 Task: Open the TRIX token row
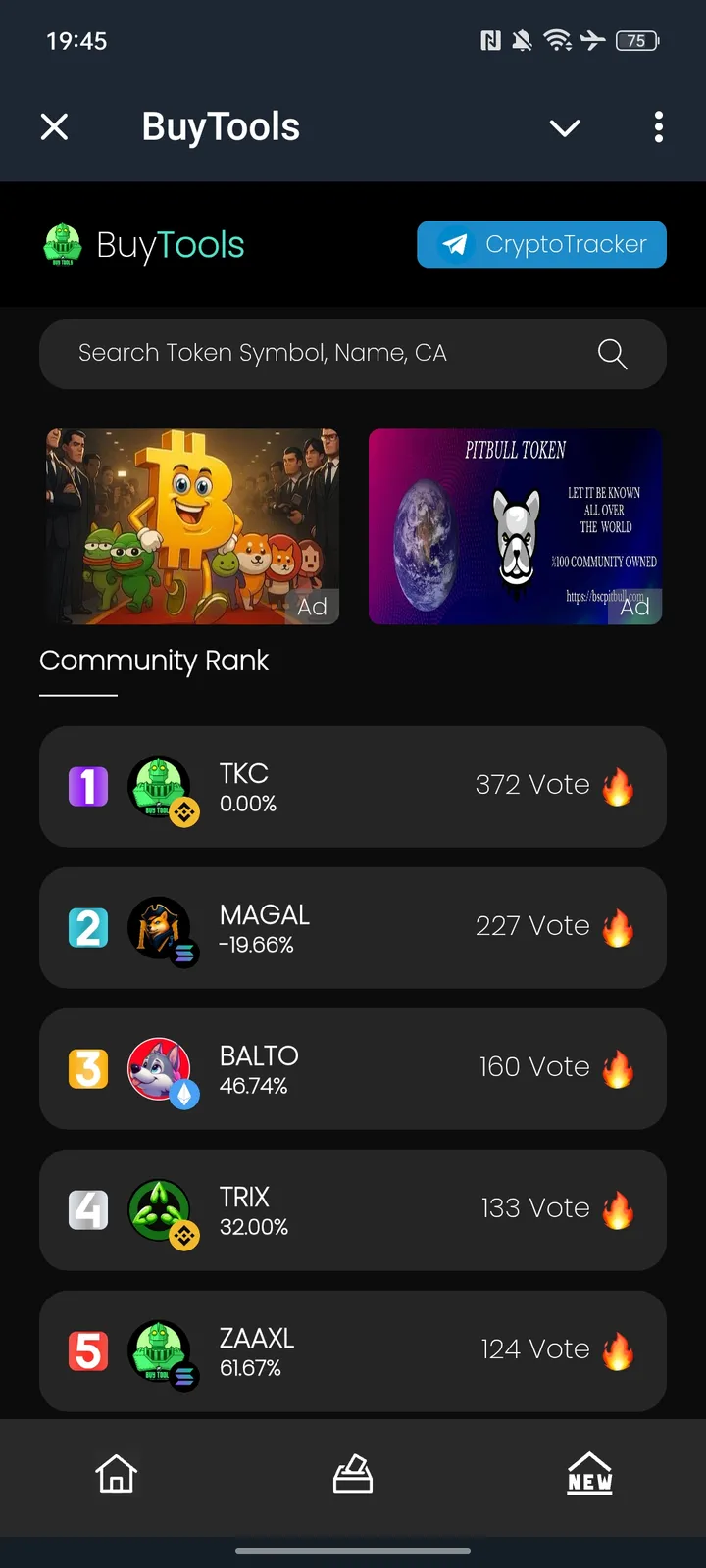point(353,1209)
